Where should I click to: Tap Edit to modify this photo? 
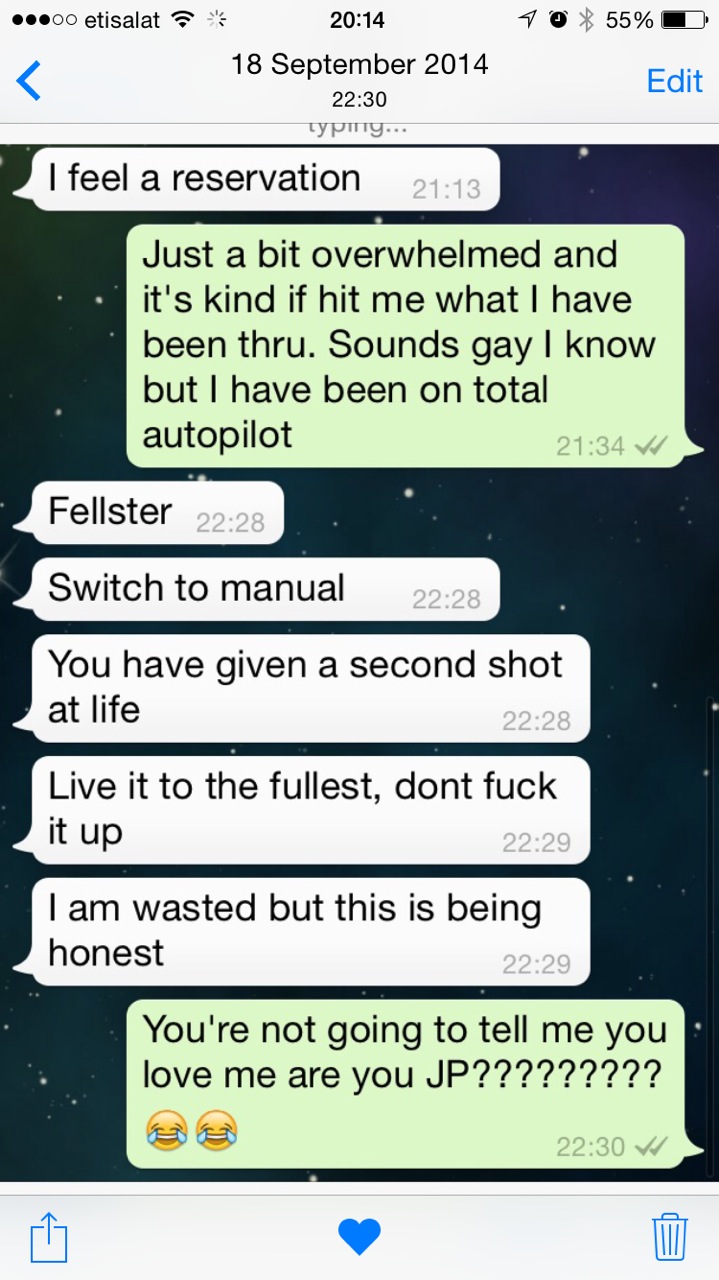pos(674,80)
